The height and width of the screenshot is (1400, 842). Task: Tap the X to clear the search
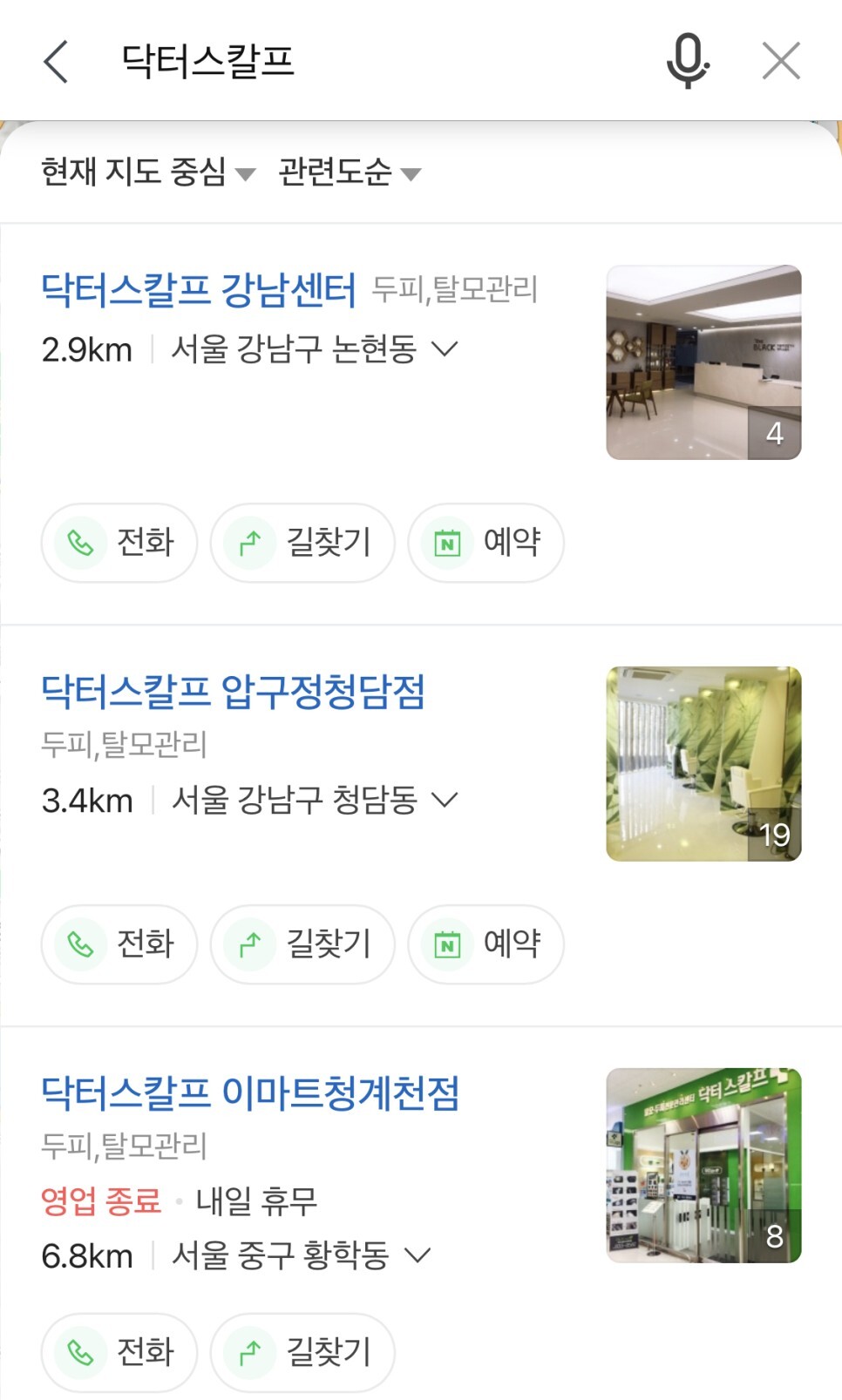[781, 59]
